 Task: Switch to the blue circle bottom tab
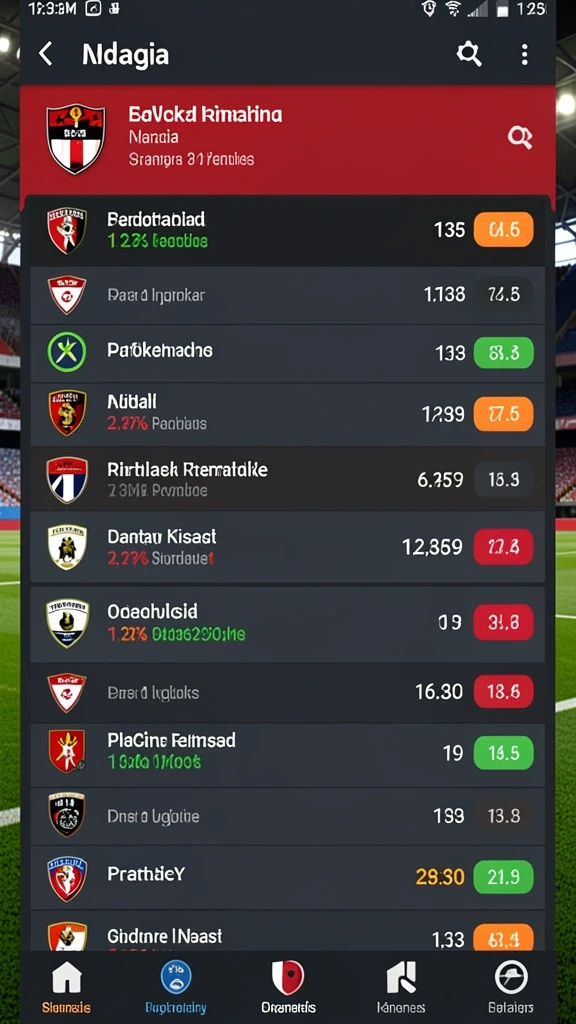tap(176, 986)
